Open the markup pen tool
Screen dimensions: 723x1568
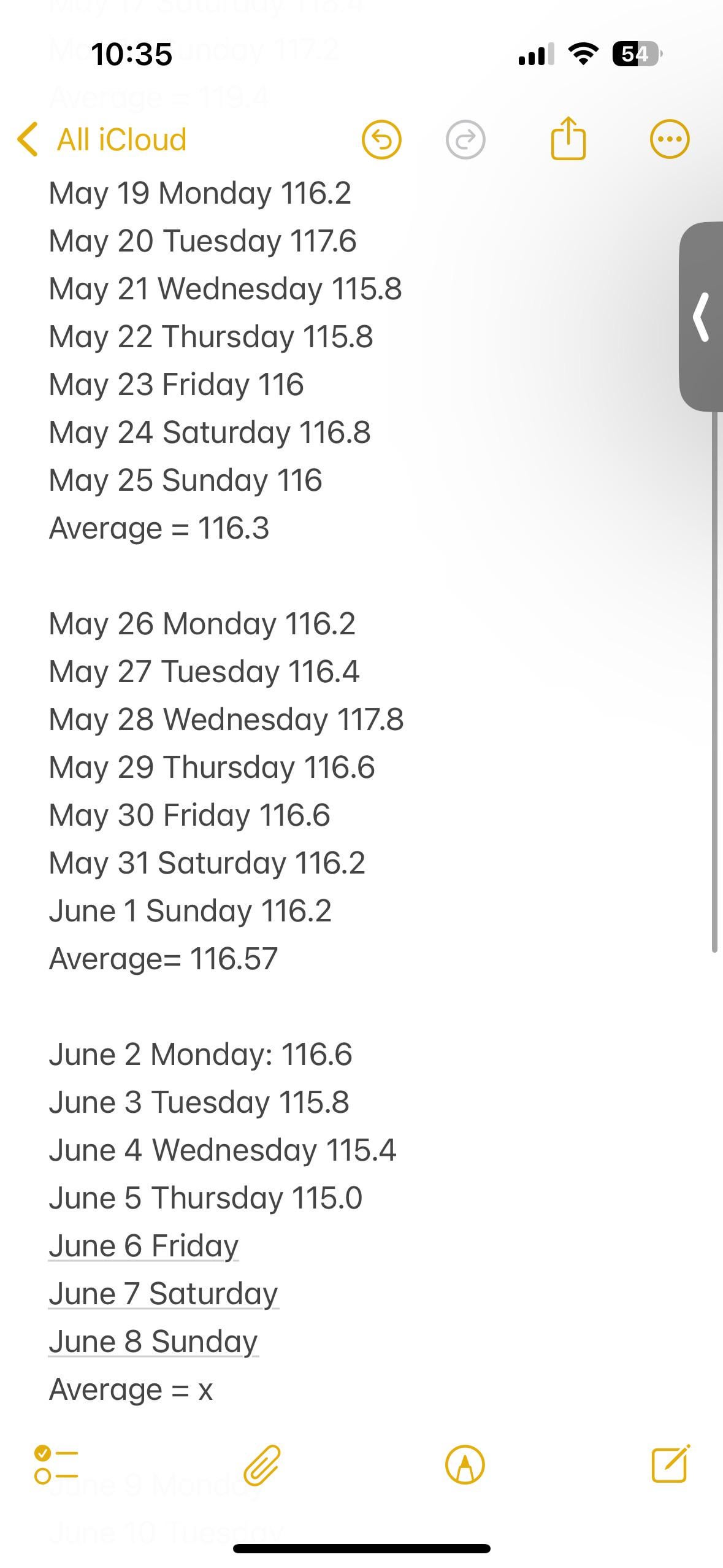click(465, 1465)
